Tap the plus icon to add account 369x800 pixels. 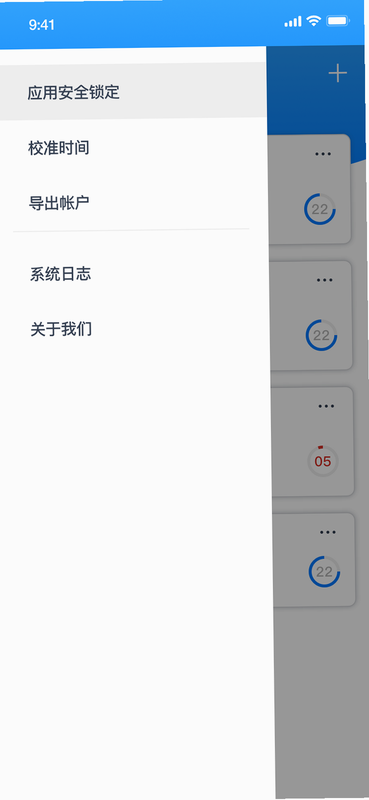337,74
